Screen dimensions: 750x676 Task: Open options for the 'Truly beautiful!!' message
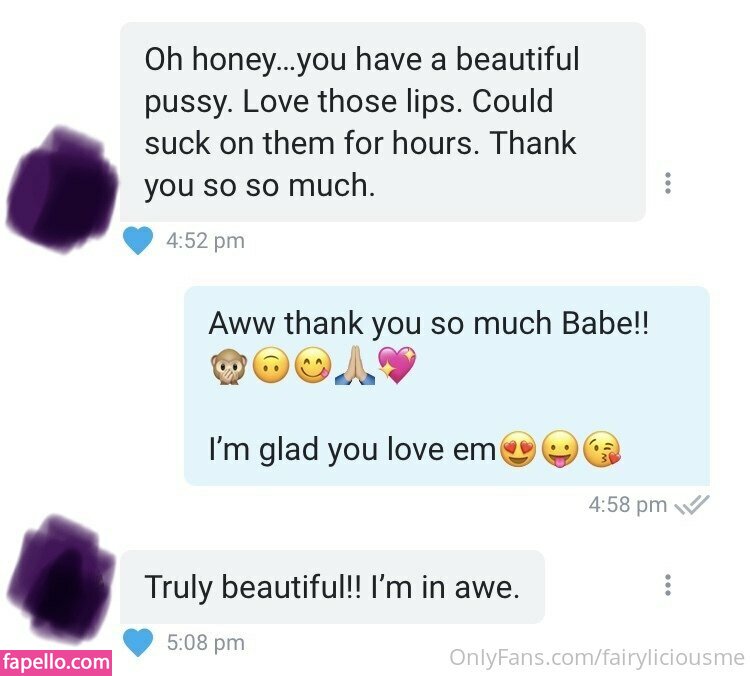[667, 585]
